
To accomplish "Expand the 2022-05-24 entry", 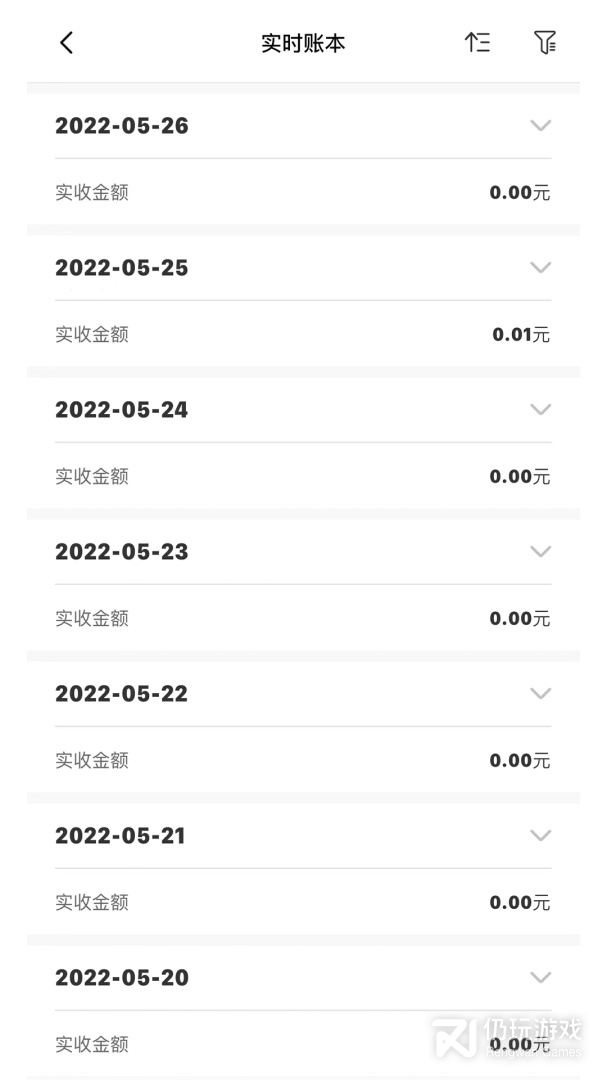I will tap(541, 409).
